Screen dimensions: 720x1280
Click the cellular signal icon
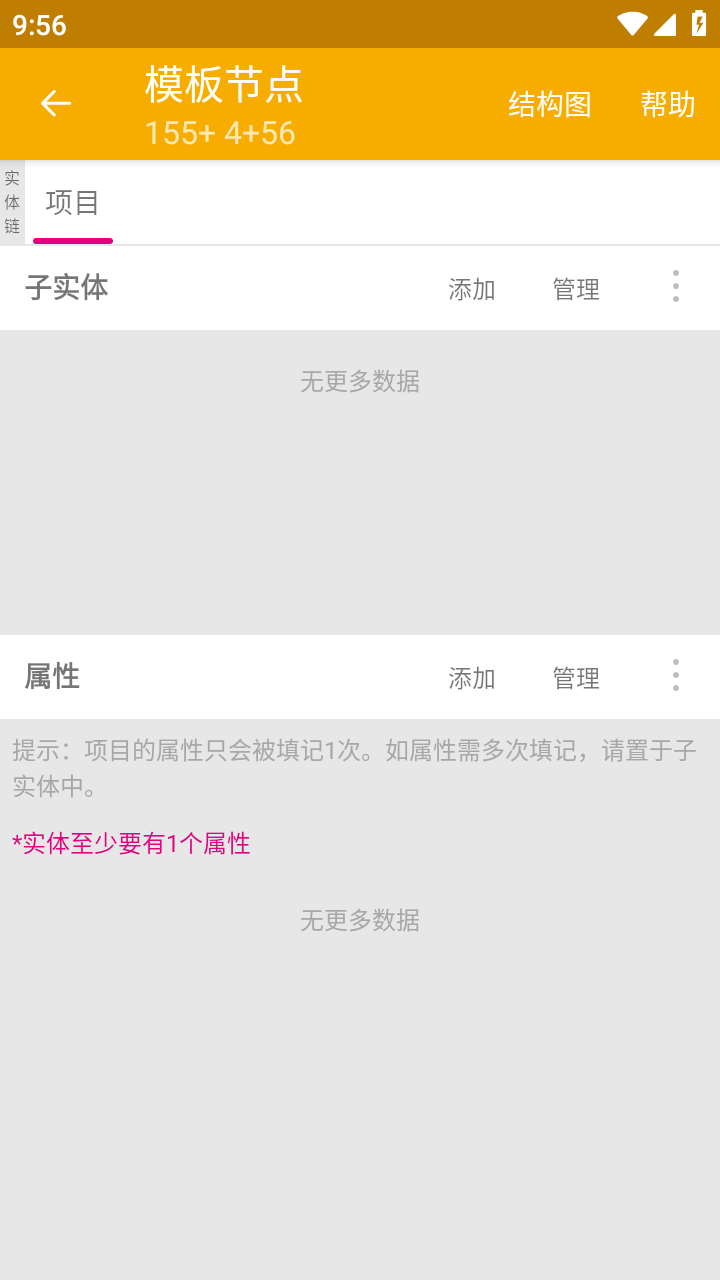[664, 25]
